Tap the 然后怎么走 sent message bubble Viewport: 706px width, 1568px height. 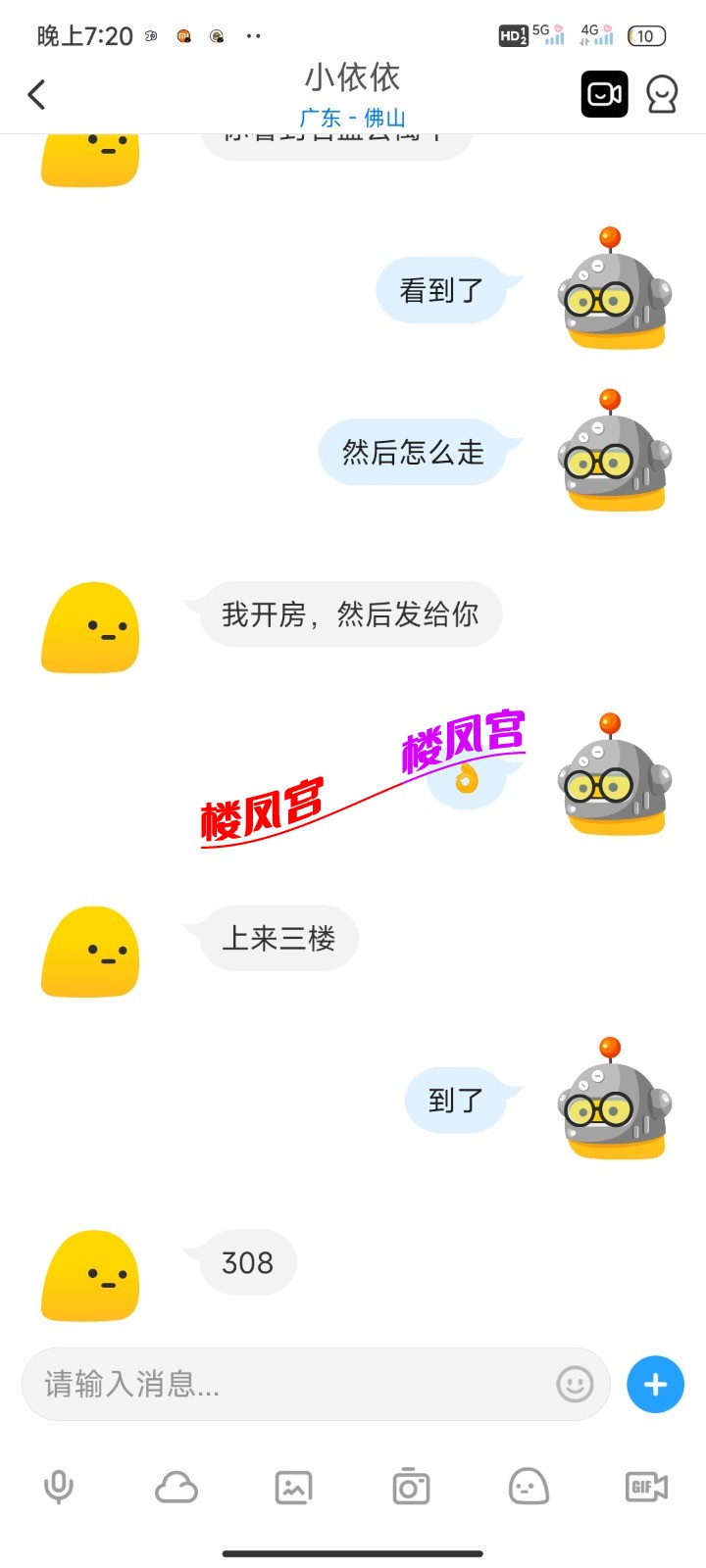coord(414,452)
